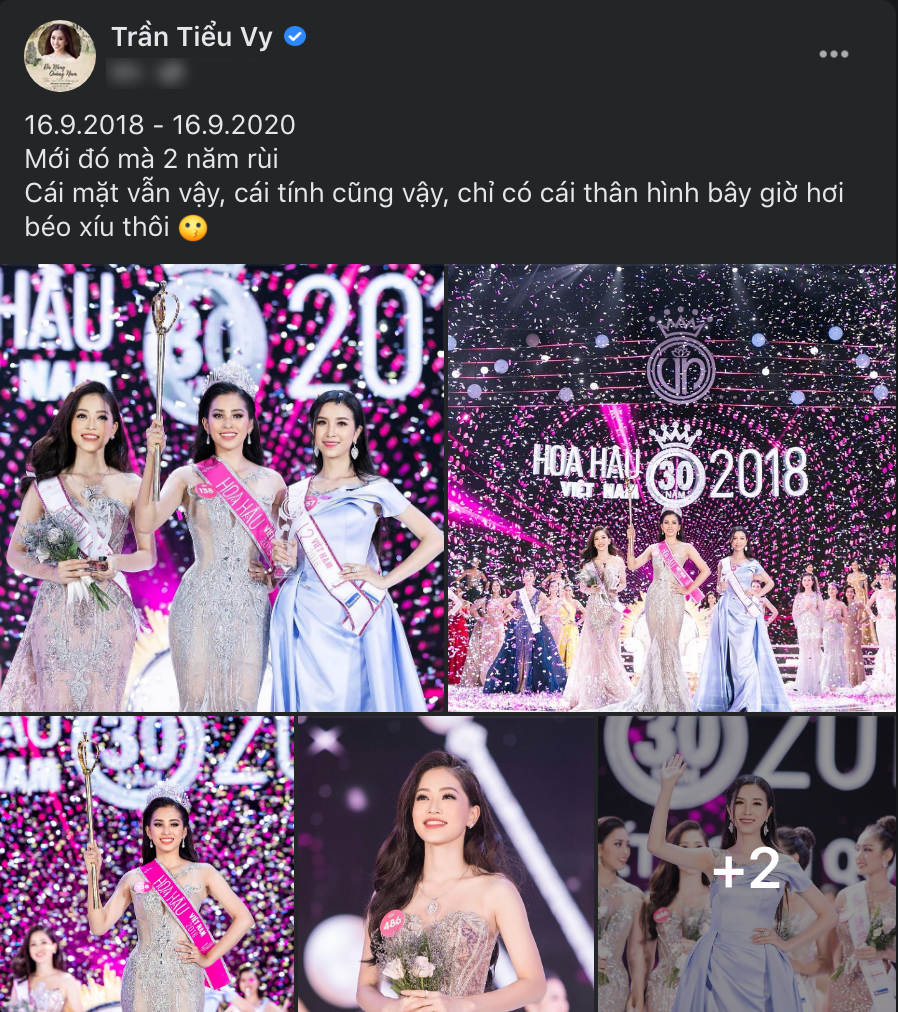View the wide stage photo with confetti

click(672, 488)
